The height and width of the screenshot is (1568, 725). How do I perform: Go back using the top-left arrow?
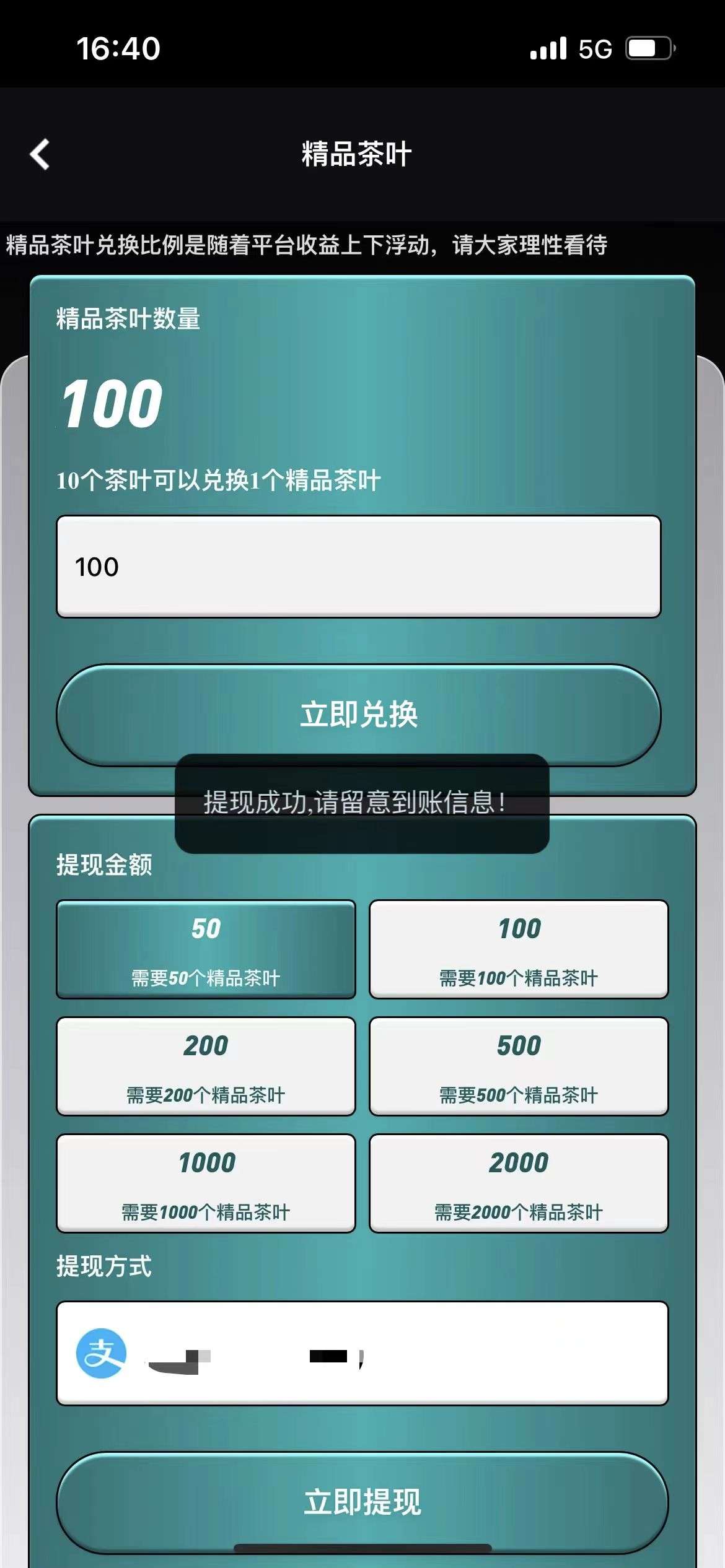tap(40, 154)
